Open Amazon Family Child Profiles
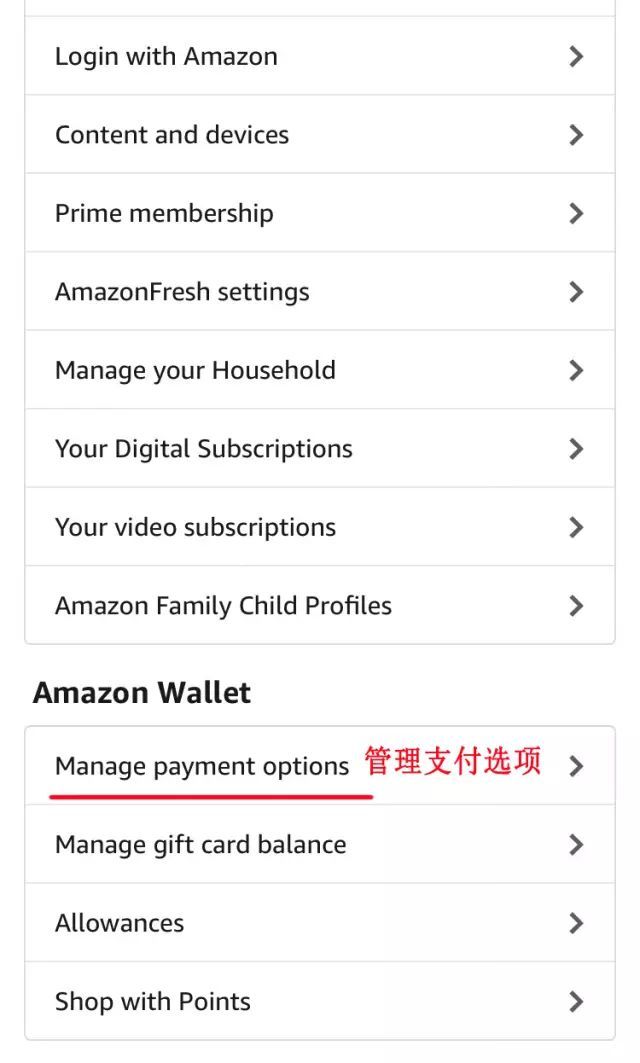The height and width of the screenshot is (1063, 640). click(320, 605)
